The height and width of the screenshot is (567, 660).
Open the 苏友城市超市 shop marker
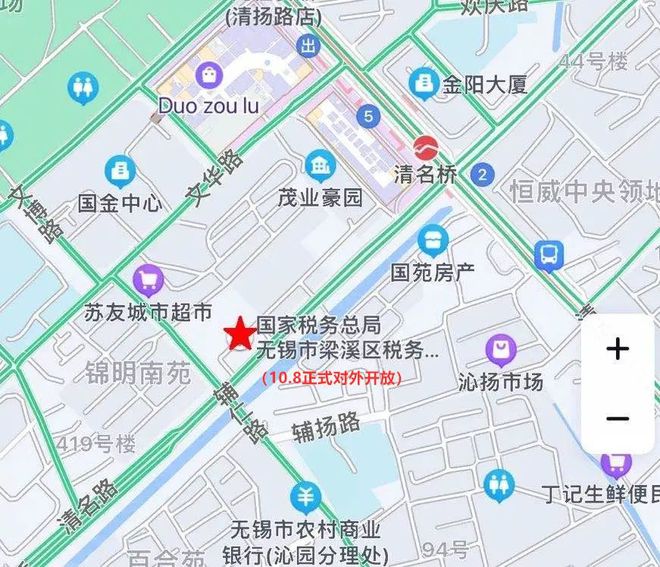[148, 280]
